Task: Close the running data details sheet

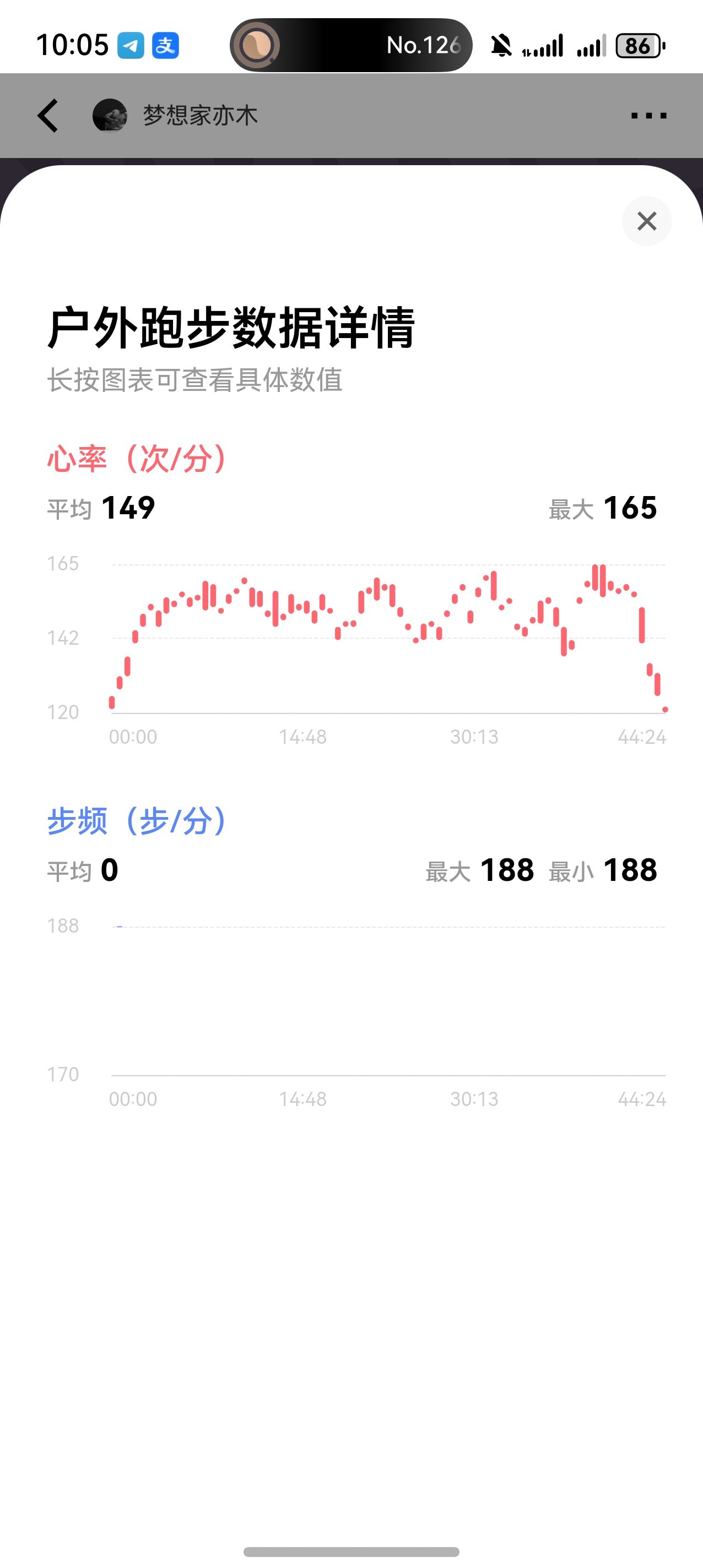Action: coord(646,221)
